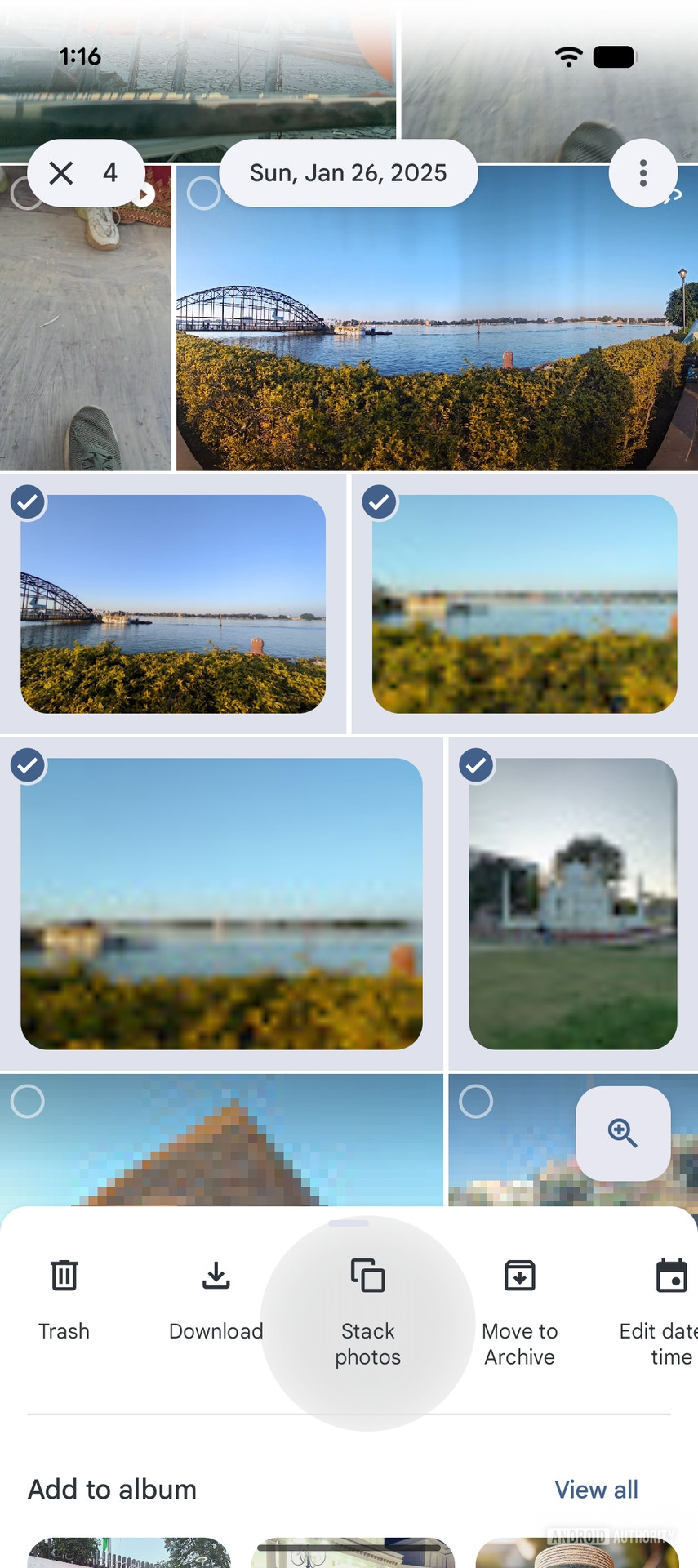
Task: Select the bottom-right skyline photo circle
Action: (476, 1101)
